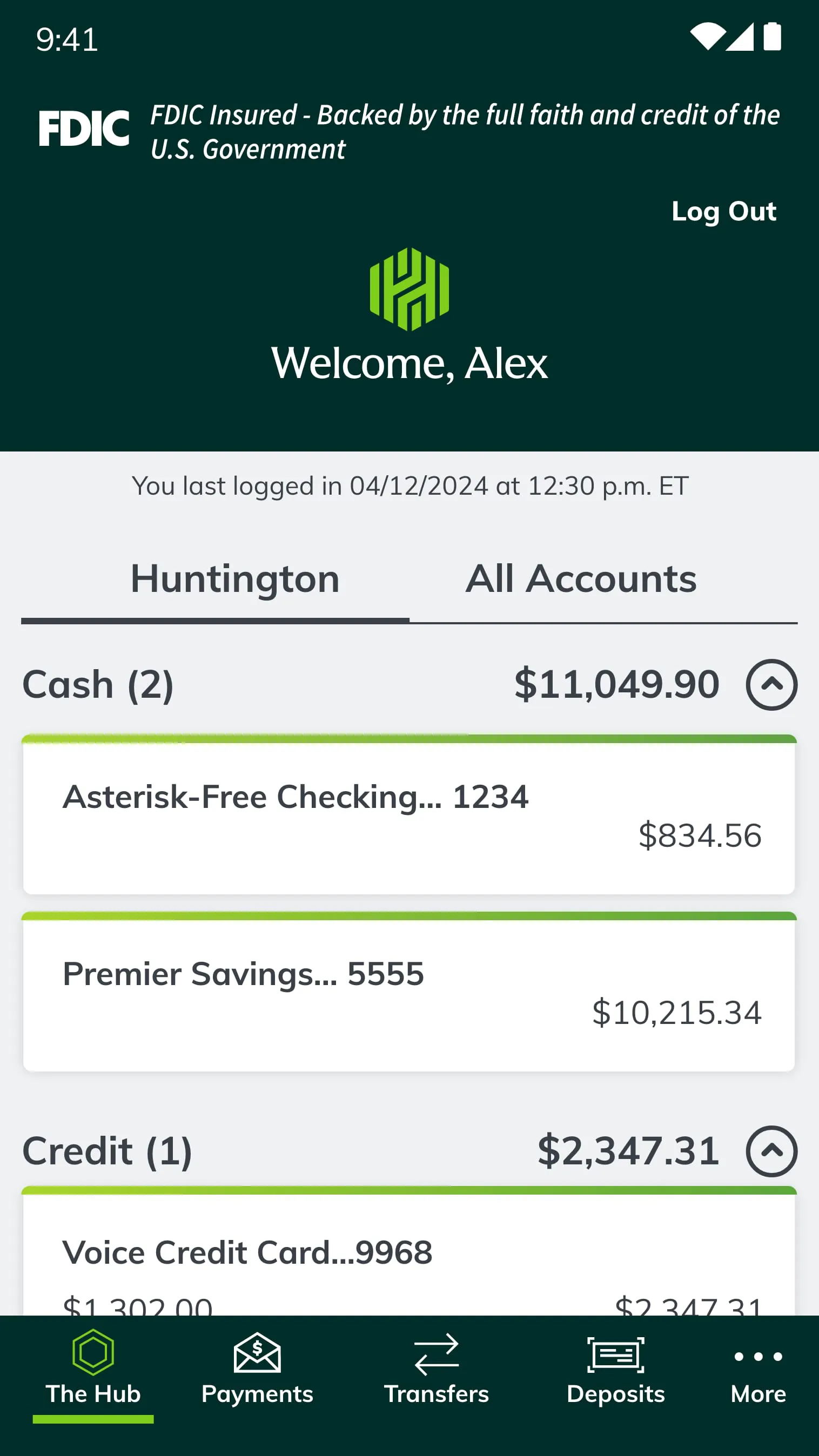The height and width of the screenshot is (1456, 819).
Task: Collapse the Credit accounts section
Action: click(770, 1151)
